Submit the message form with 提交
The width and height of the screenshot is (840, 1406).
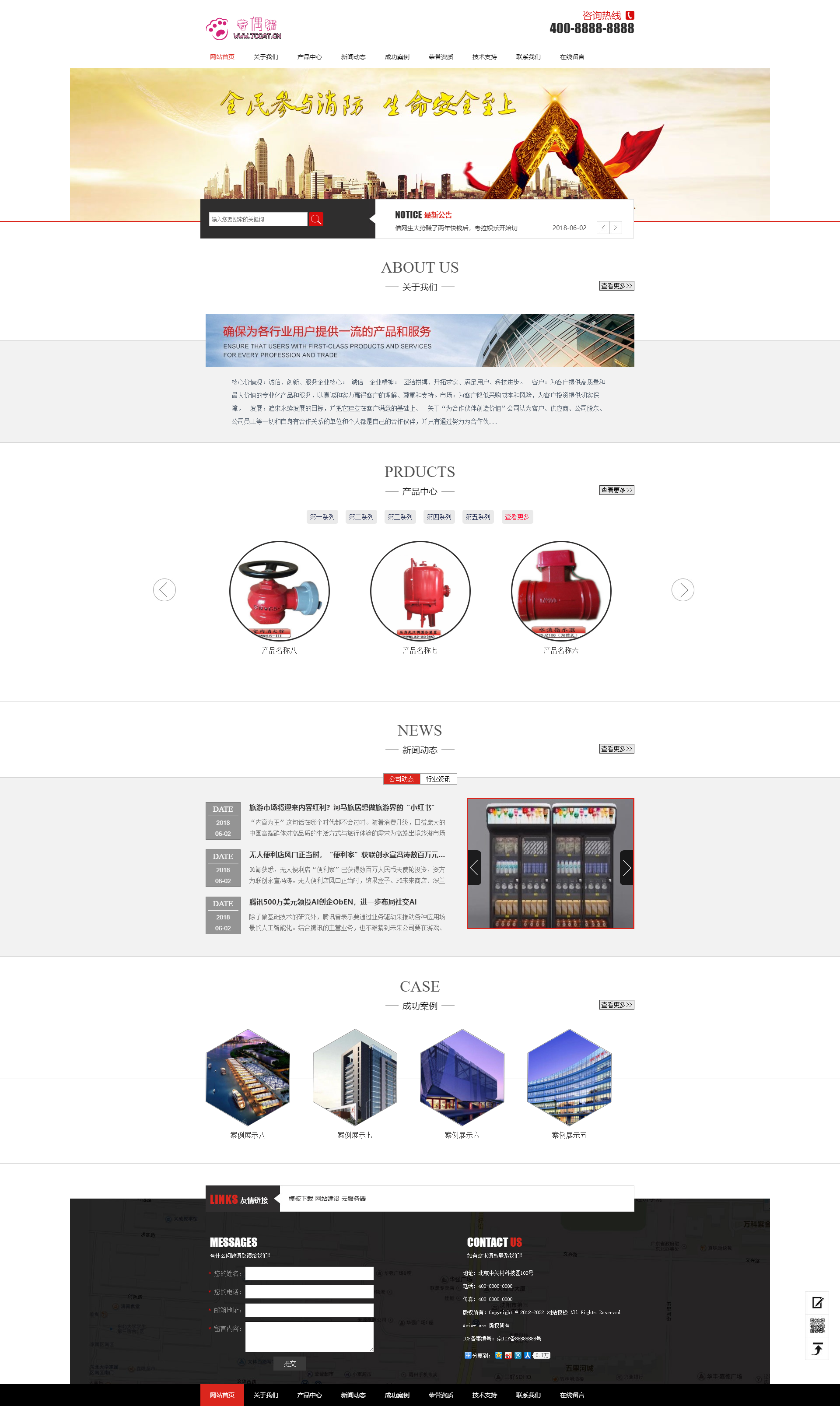[290, 1364]
